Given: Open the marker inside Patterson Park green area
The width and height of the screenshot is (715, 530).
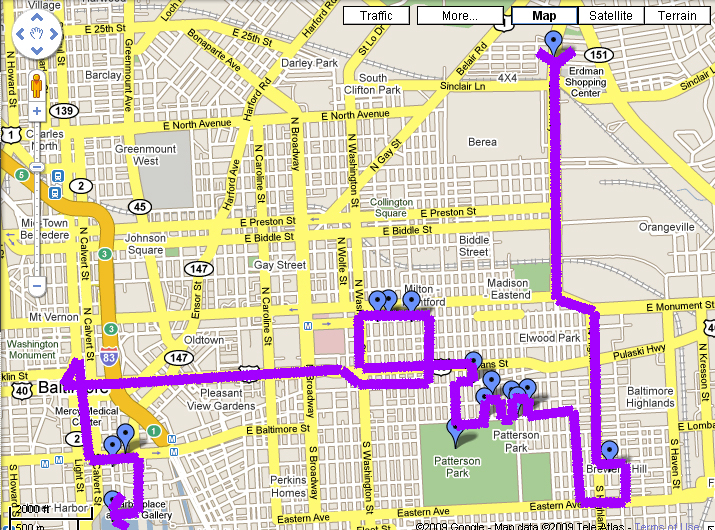Looking at the screenshot, I should click(459, 432).
